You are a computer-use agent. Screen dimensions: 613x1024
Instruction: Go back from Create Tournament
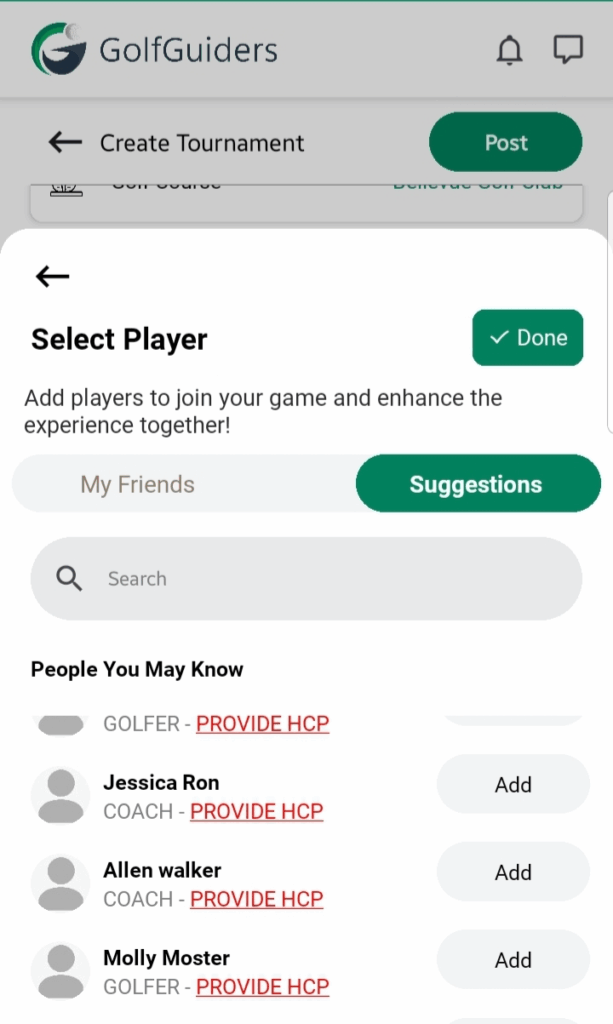click(x=65, y=143)
